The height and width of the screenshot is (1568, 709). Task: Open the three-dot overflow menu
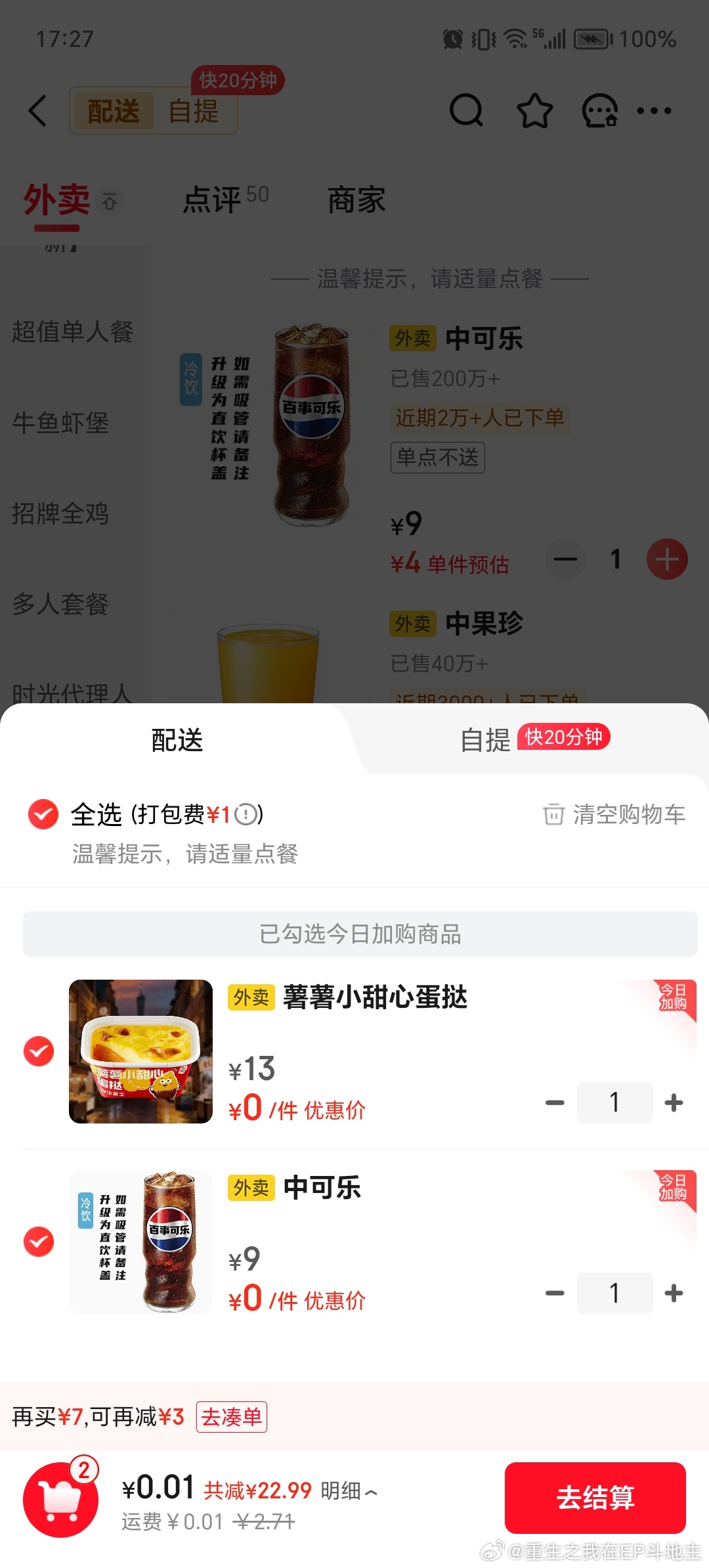(x=654, y=110)
